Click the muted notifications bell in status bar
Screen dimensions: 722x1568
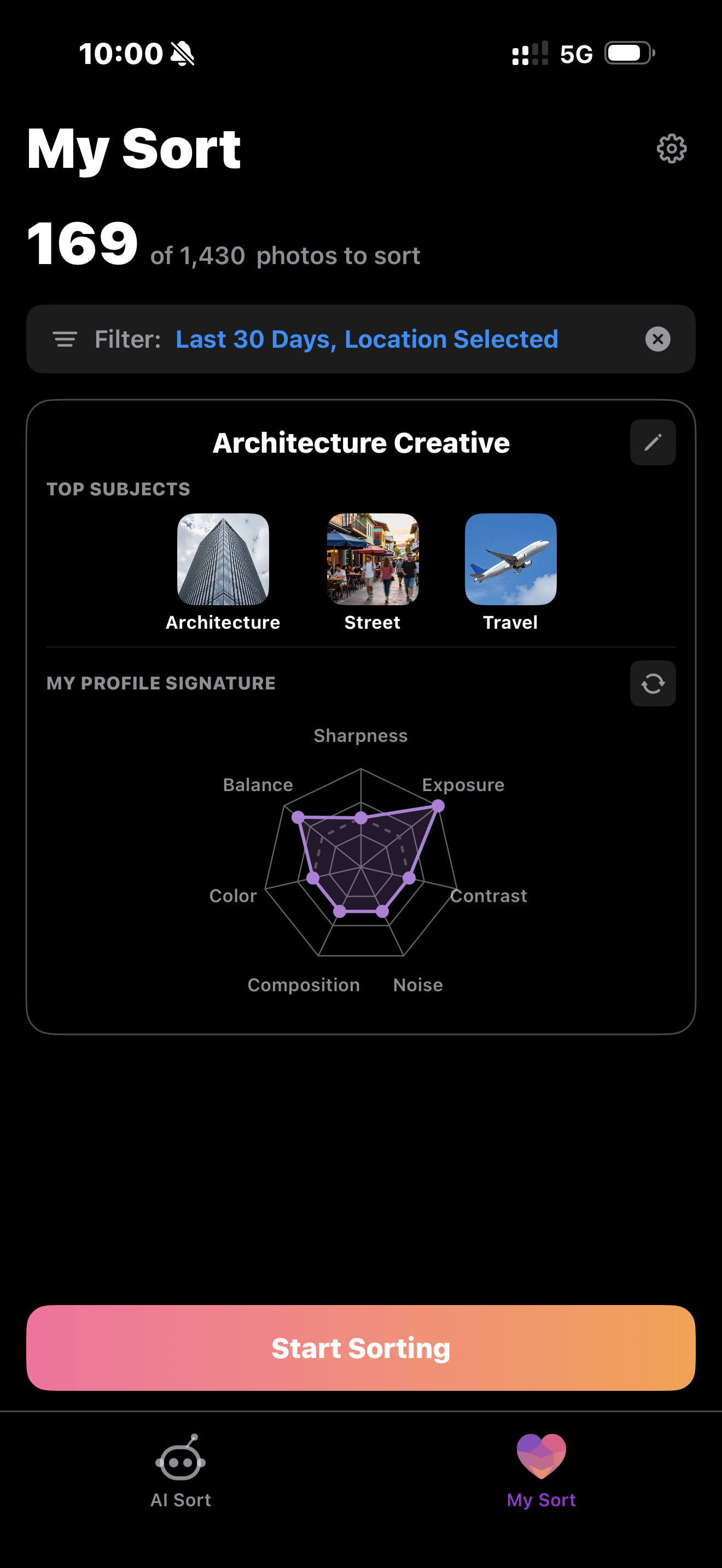tap(182, 54)
